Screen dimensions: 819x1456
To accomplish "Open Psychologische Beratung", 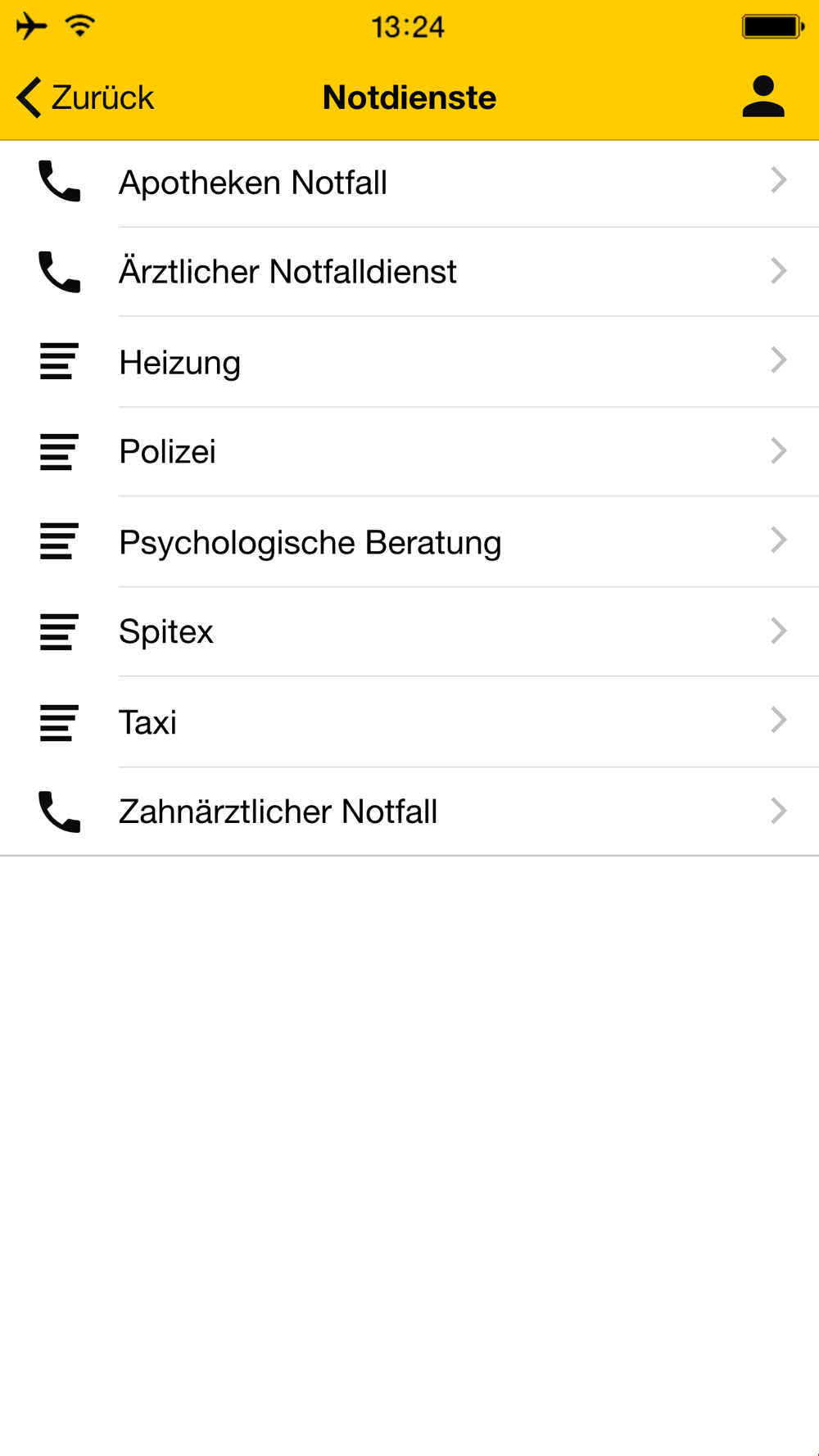I will coord(409,542).
